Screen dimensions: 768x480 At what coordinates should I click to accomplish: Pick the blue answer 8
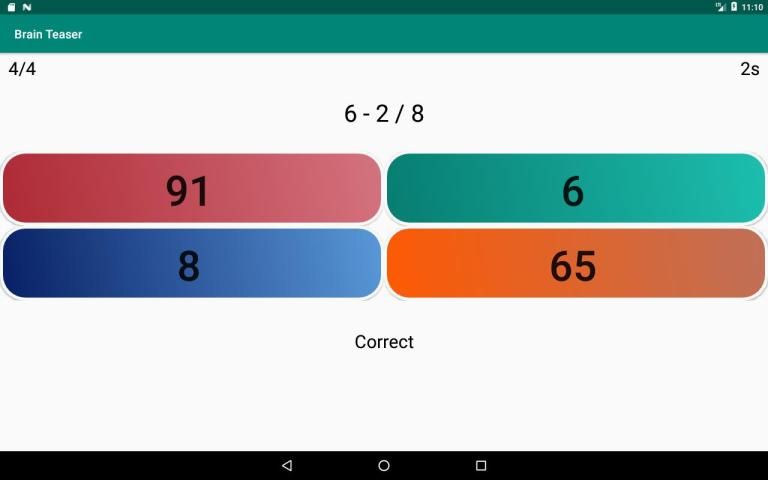191,264
